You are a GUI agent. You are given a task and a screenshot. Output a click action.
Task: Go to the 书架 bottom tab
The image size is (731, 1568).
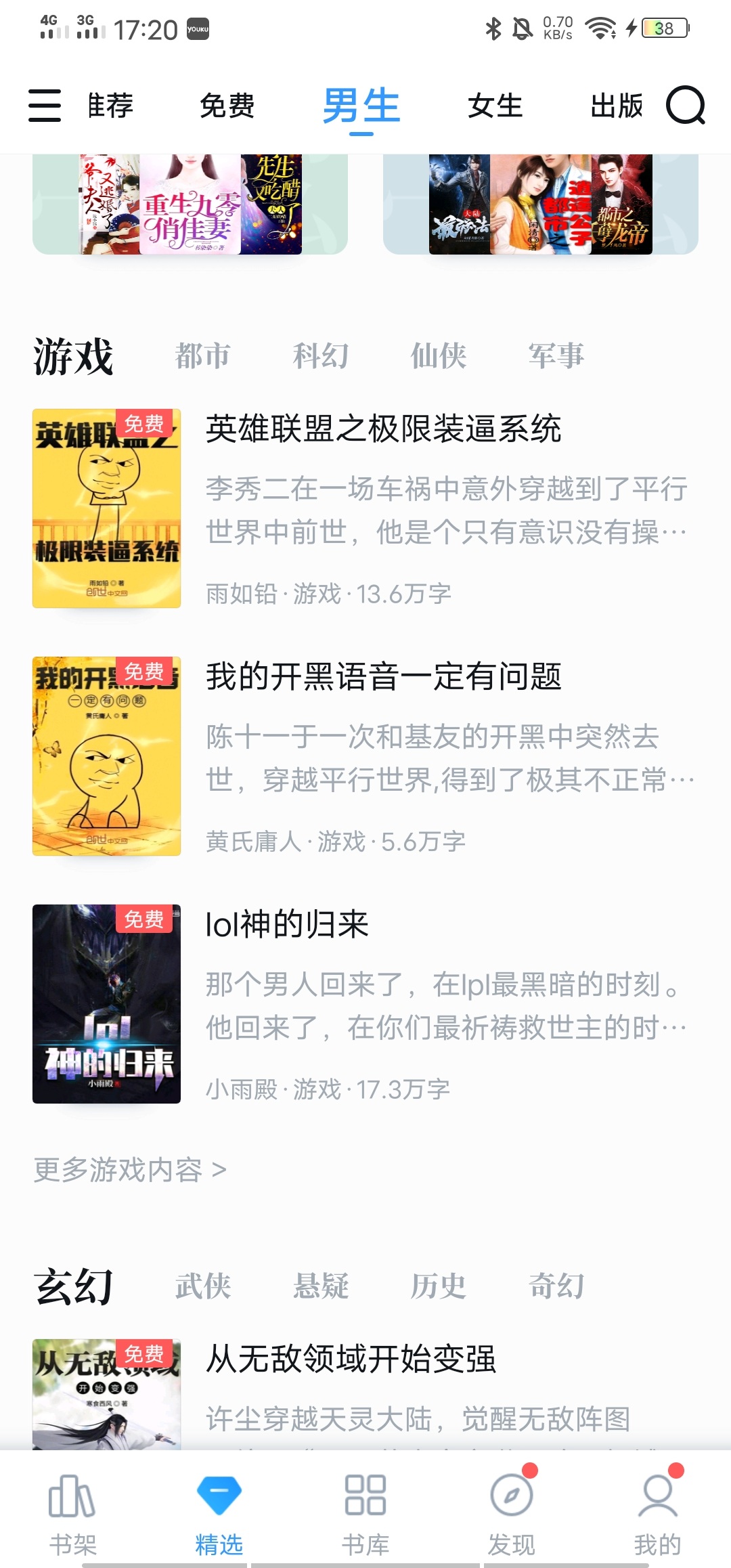pos(73,1514)
